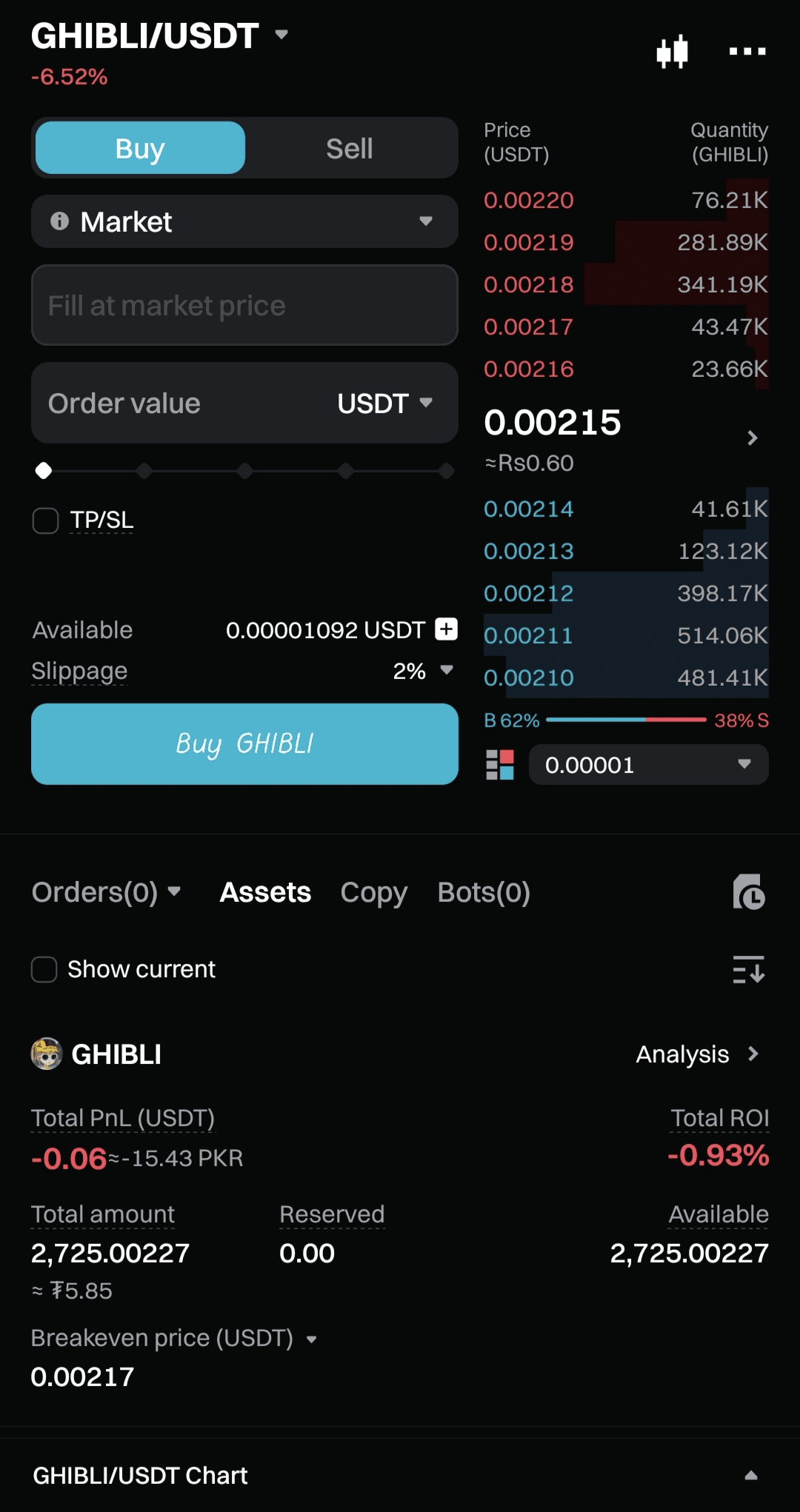The height and width of the screenshot is (1512, 800).
Task: Change the USDT order unit
Action: 384,404
